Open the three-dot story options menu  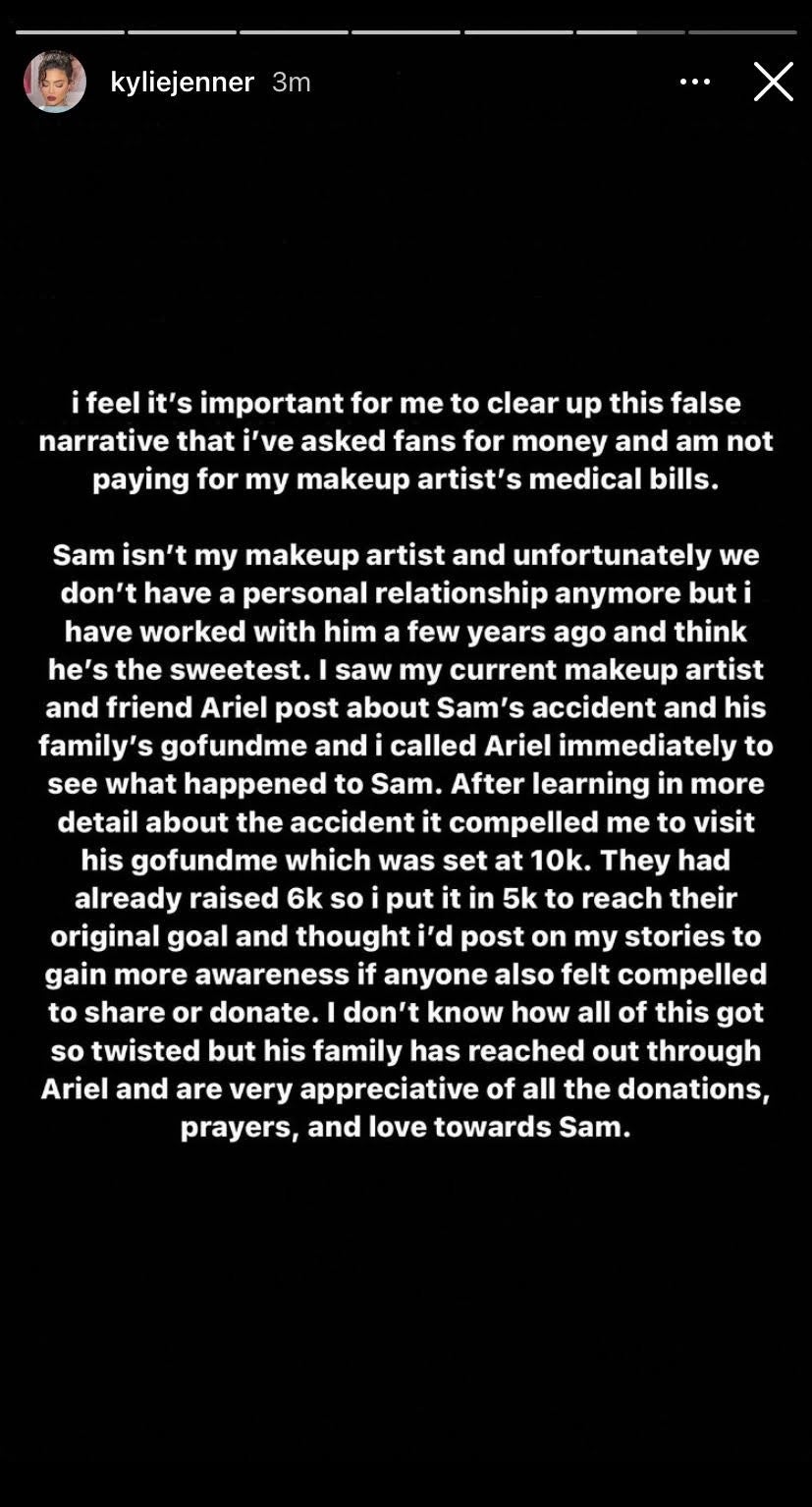tap(695, 83)
